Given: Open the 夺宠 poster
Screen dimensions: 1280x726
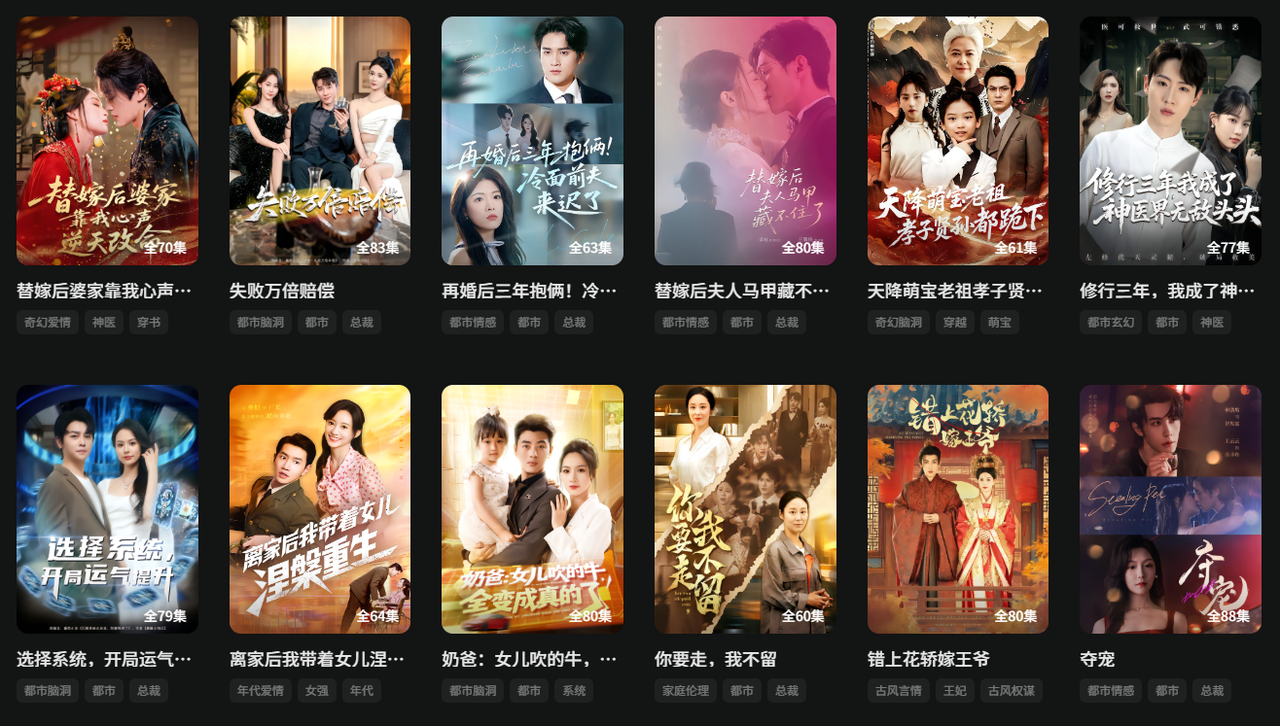Looking at the screenshot, I should pos(1170,508).
